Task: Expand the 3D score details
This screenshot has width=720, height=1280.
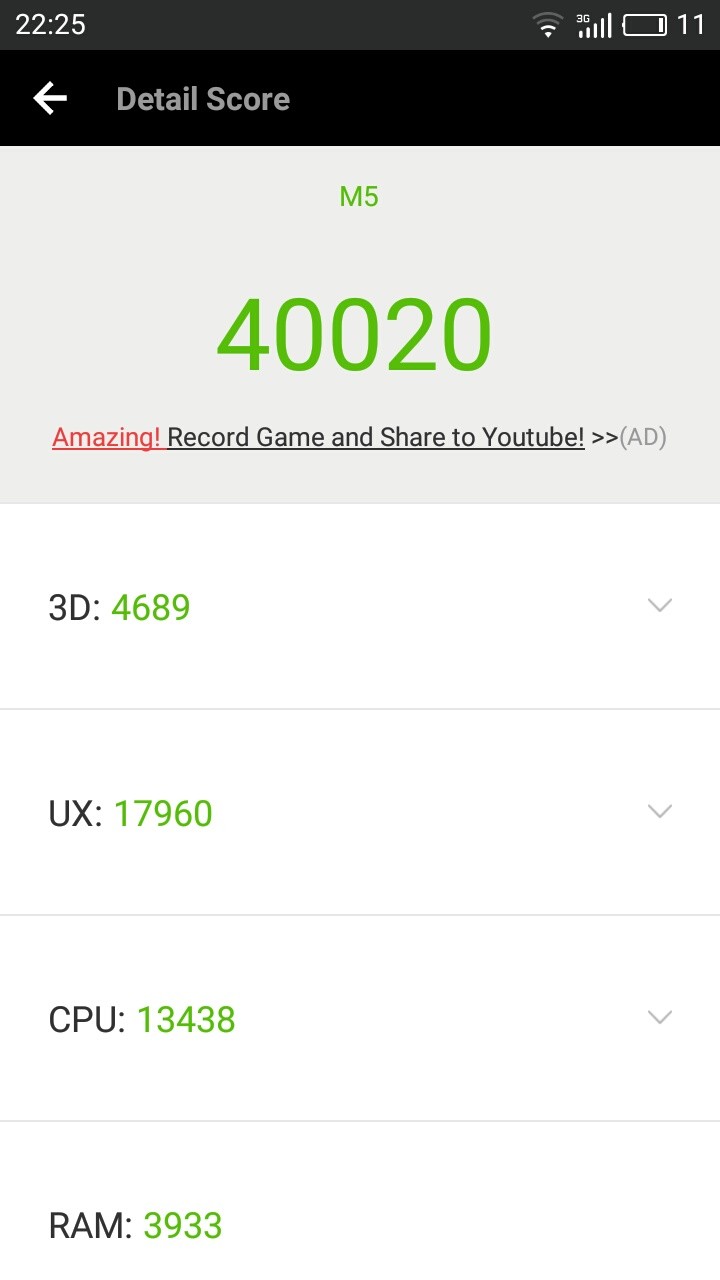Action: (659, 605)
